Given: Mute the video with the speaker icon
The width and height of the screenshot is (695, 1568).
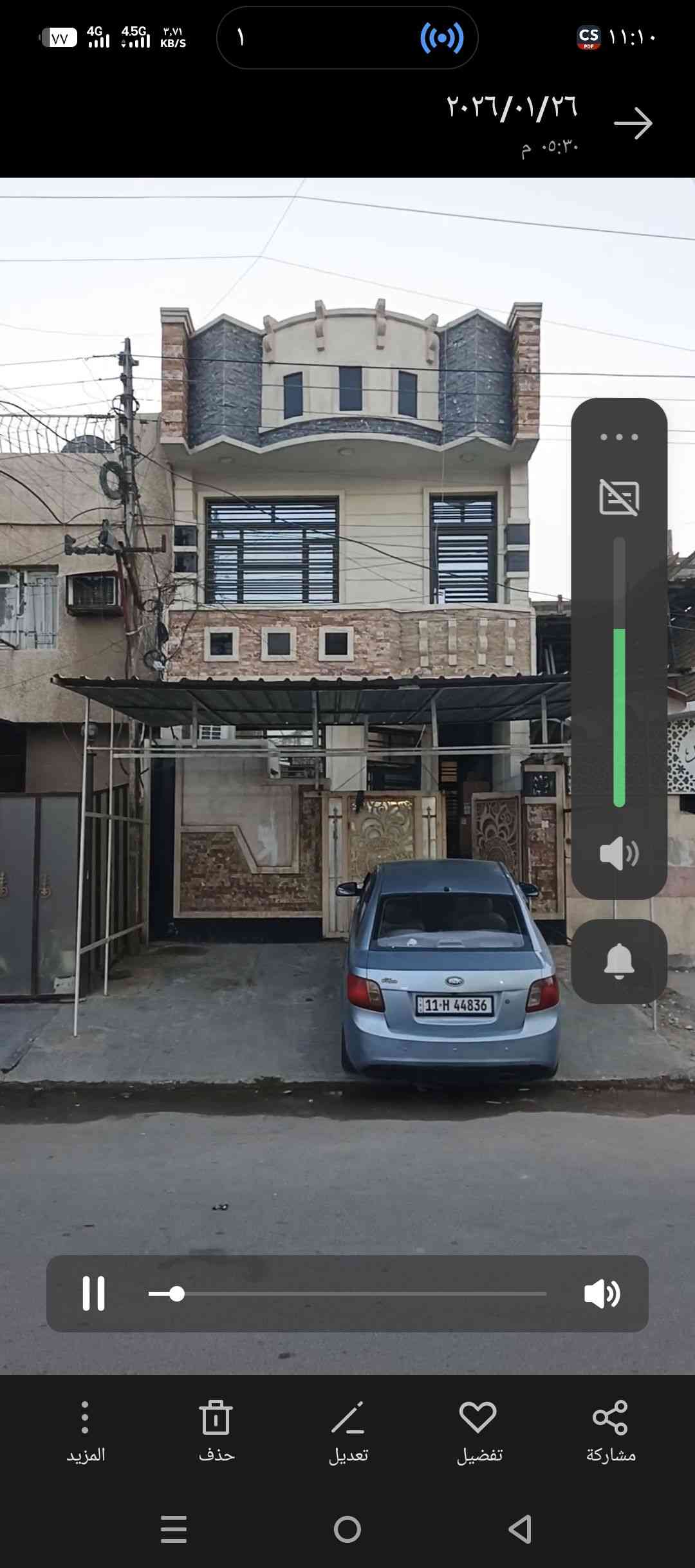Looking at the screenshot, I should point(602,1293).
